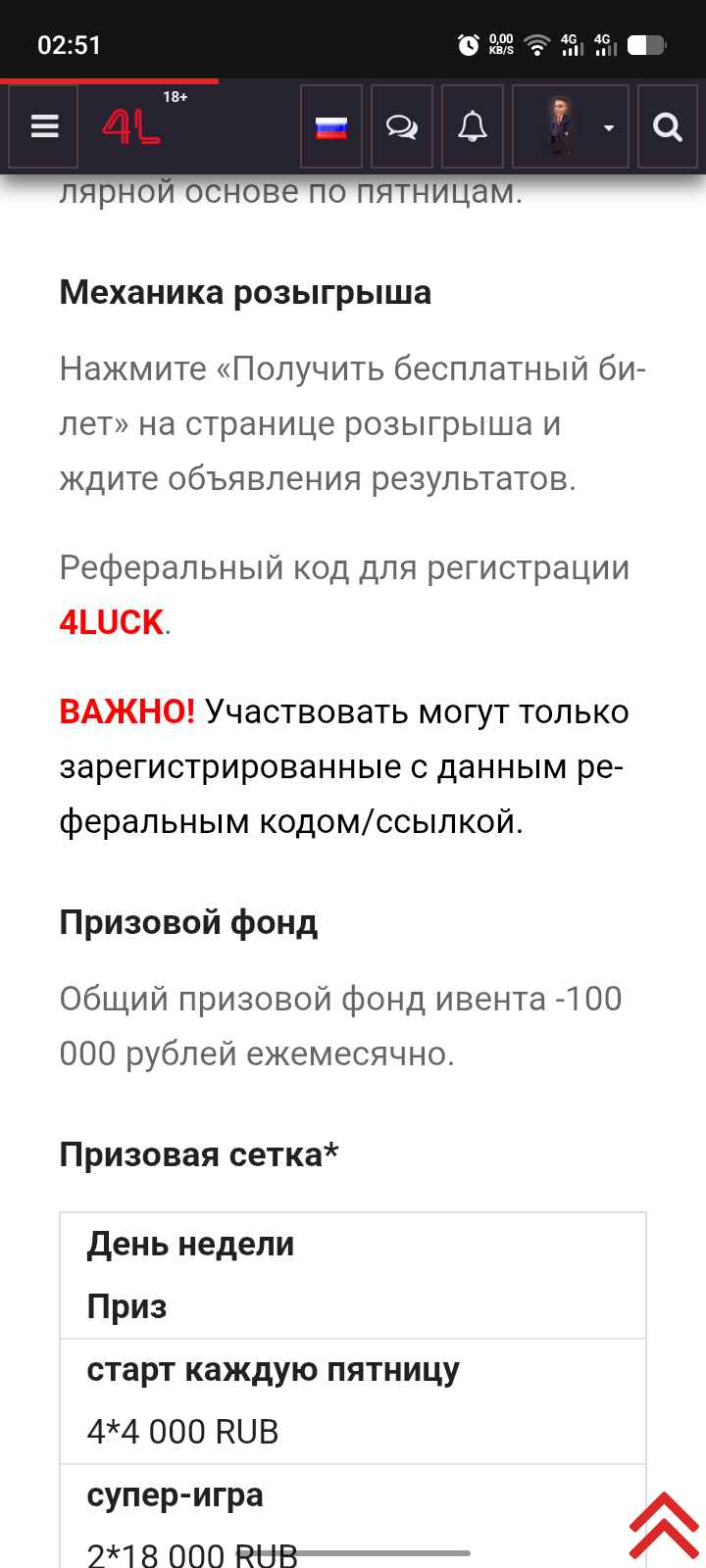Viewport: 706px width, 1568px height.
Task: Tap the red scroll-to-top arrows
Action: pyautogui.click(x=663, y=1525)
